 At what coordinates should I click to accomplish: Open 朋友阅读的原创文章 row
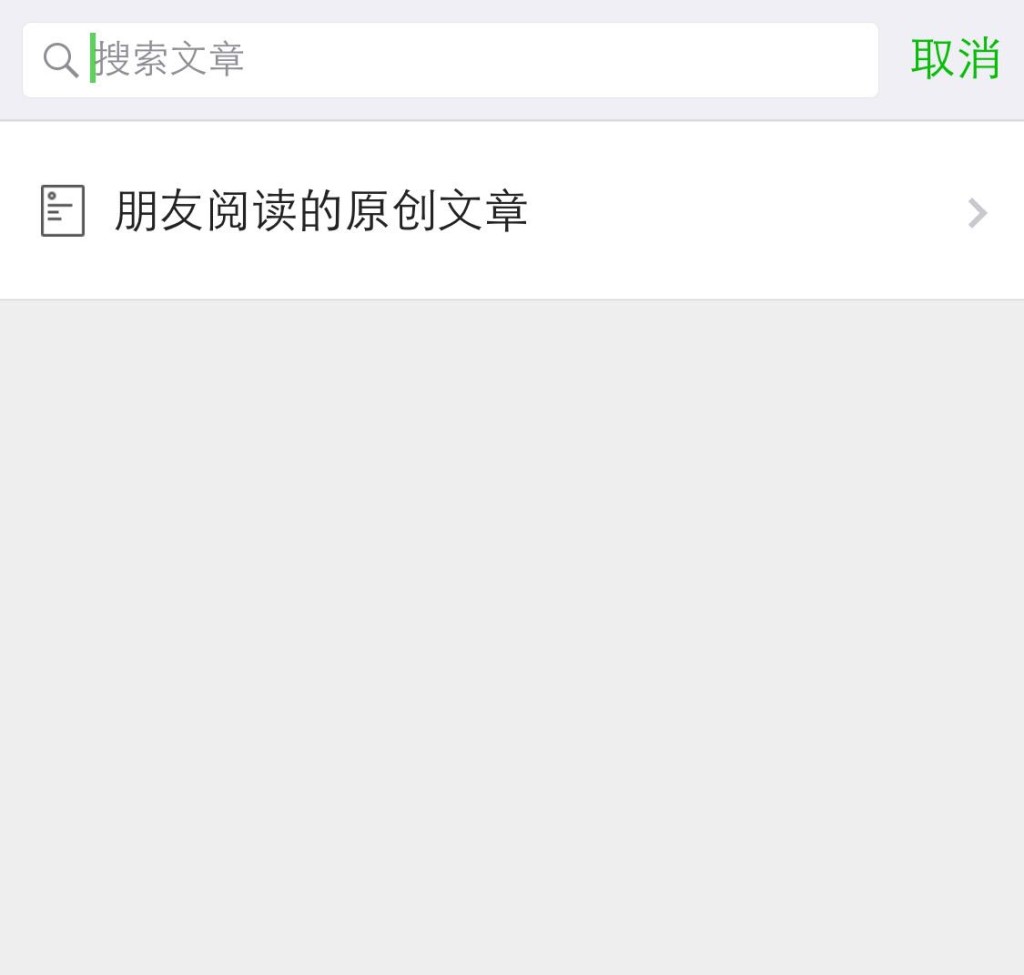click(x=510, y=211)
